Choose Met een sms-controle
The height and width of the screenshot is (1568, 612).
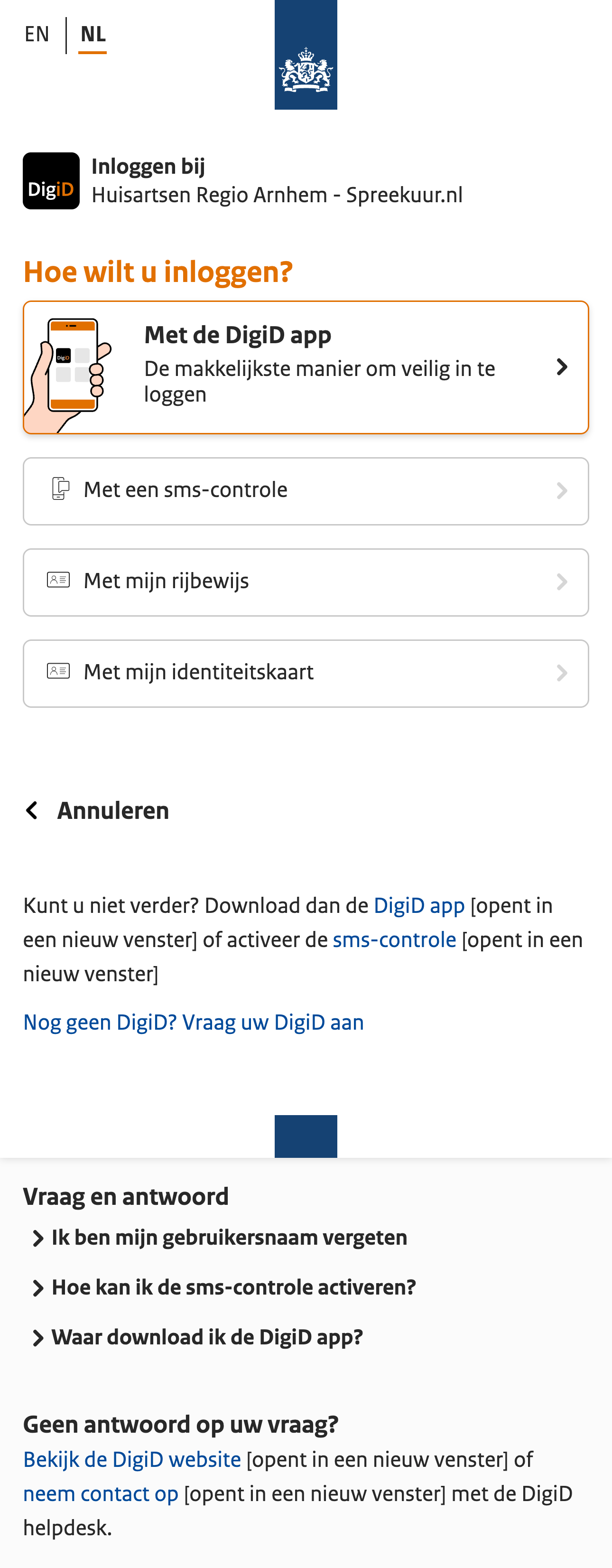point(306,490)
